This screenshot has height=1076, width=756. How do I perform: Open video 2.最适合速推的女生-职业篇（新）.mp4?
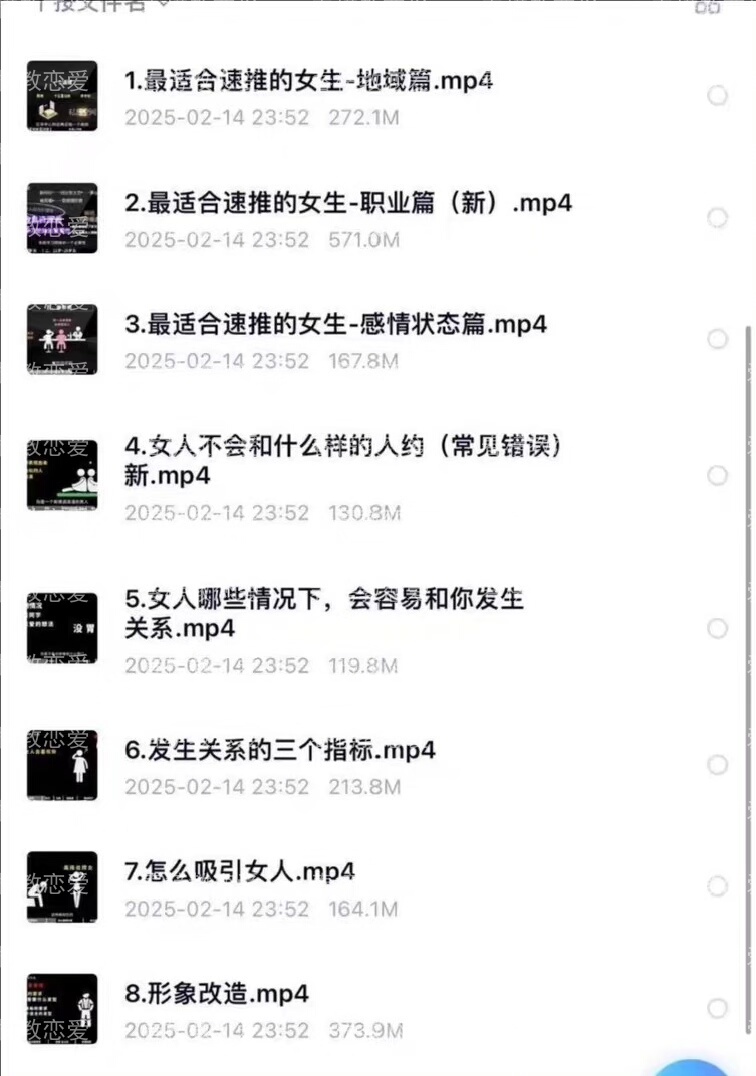[348, 203]
